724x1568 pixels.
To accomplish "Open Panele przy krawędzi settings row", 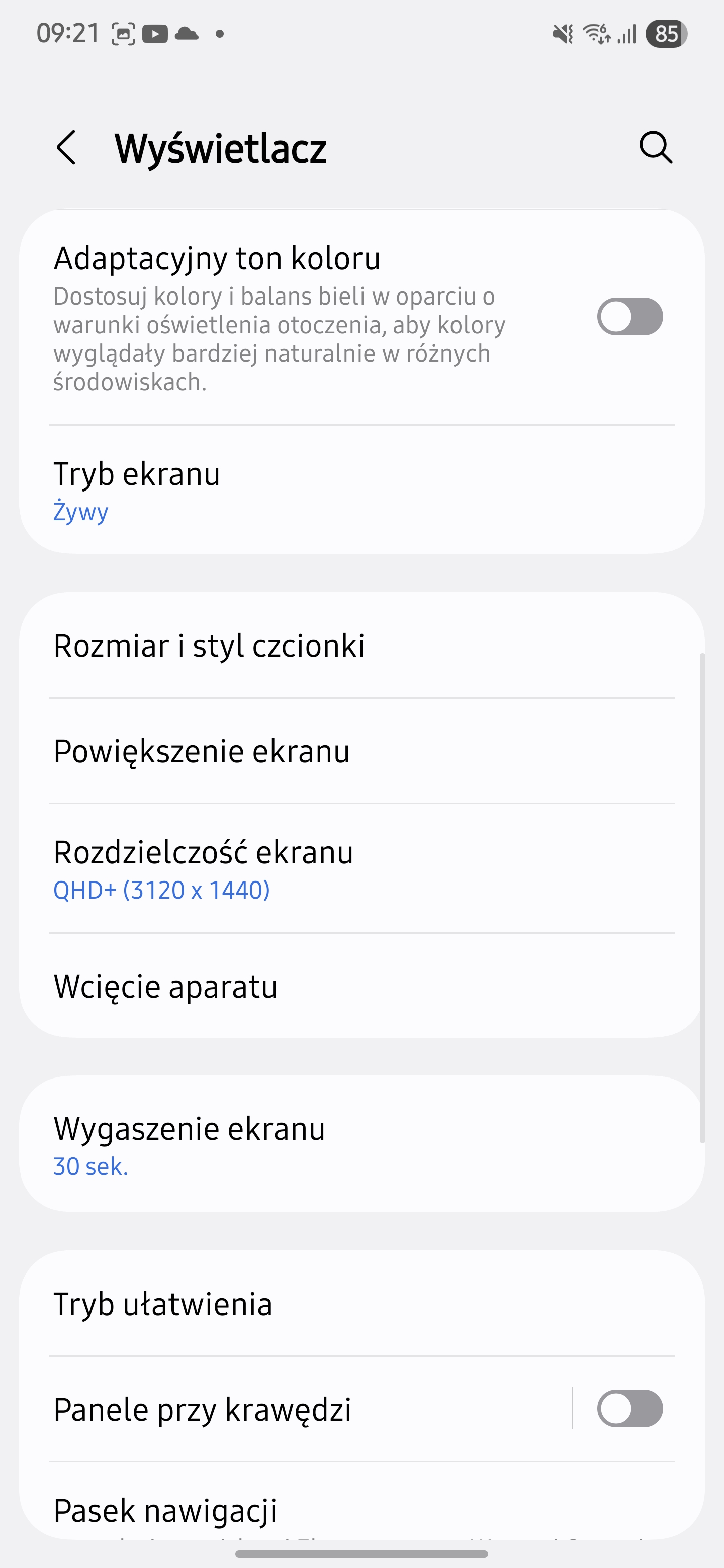I will click(x=295, y=1409).
